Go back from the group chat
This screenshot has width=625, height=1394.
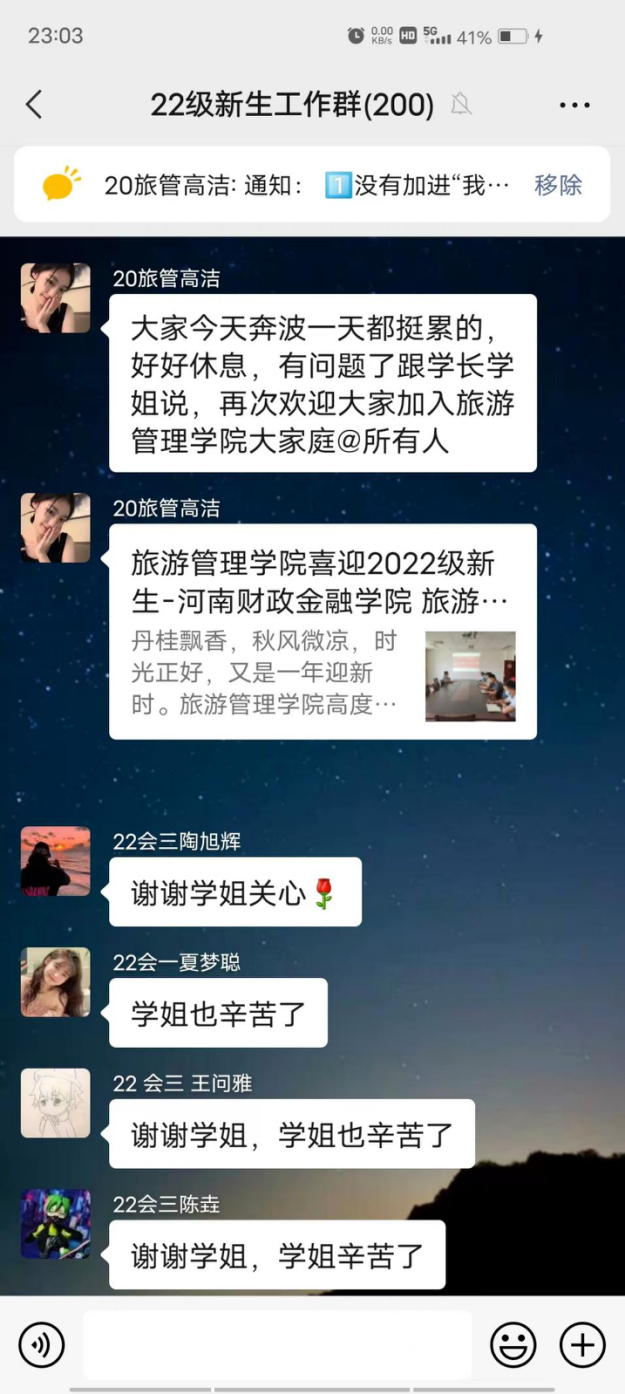point(34,104)
